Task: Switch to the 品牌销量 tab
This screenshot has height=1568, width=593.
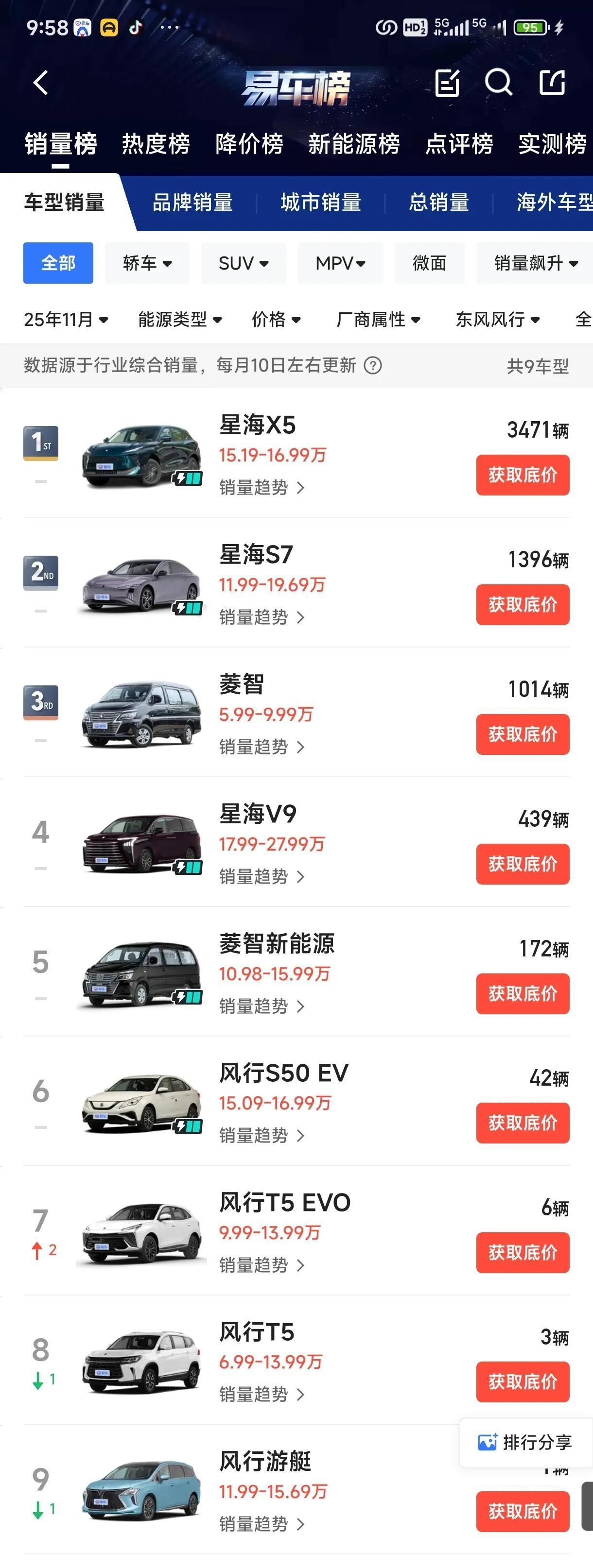Action: click(x=192, y=204)
